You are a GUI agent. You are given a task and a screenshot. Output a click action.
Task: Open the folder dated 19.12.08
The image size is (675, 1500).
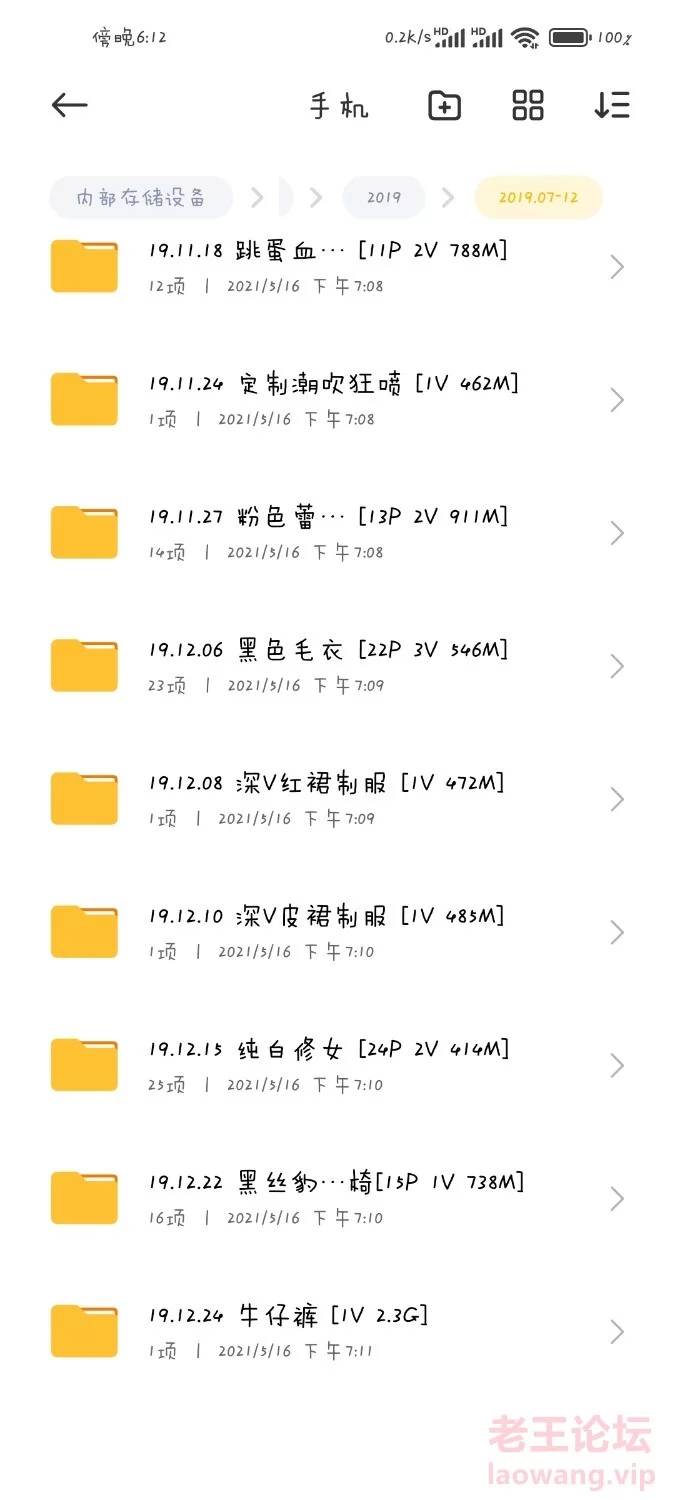tap(338, 799)
